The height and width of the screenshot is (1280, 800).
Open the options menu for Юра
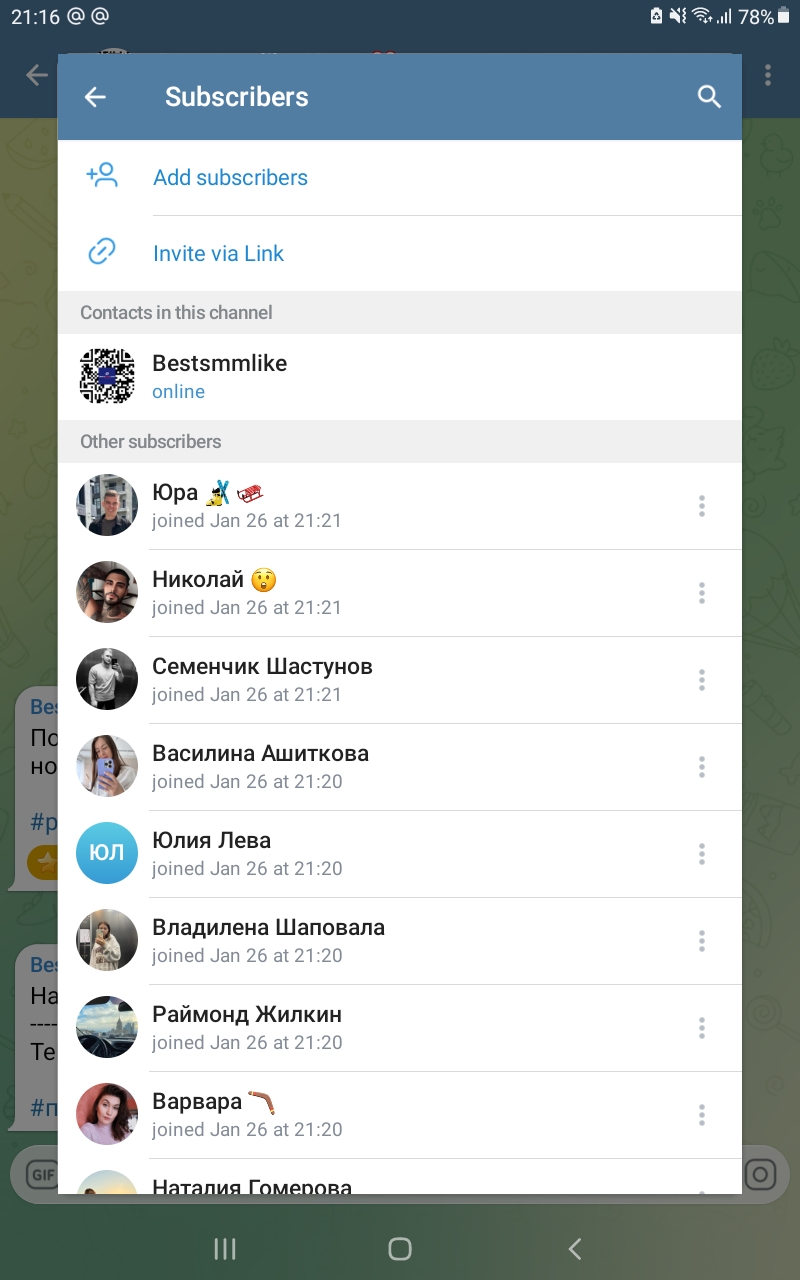[702, 506]
